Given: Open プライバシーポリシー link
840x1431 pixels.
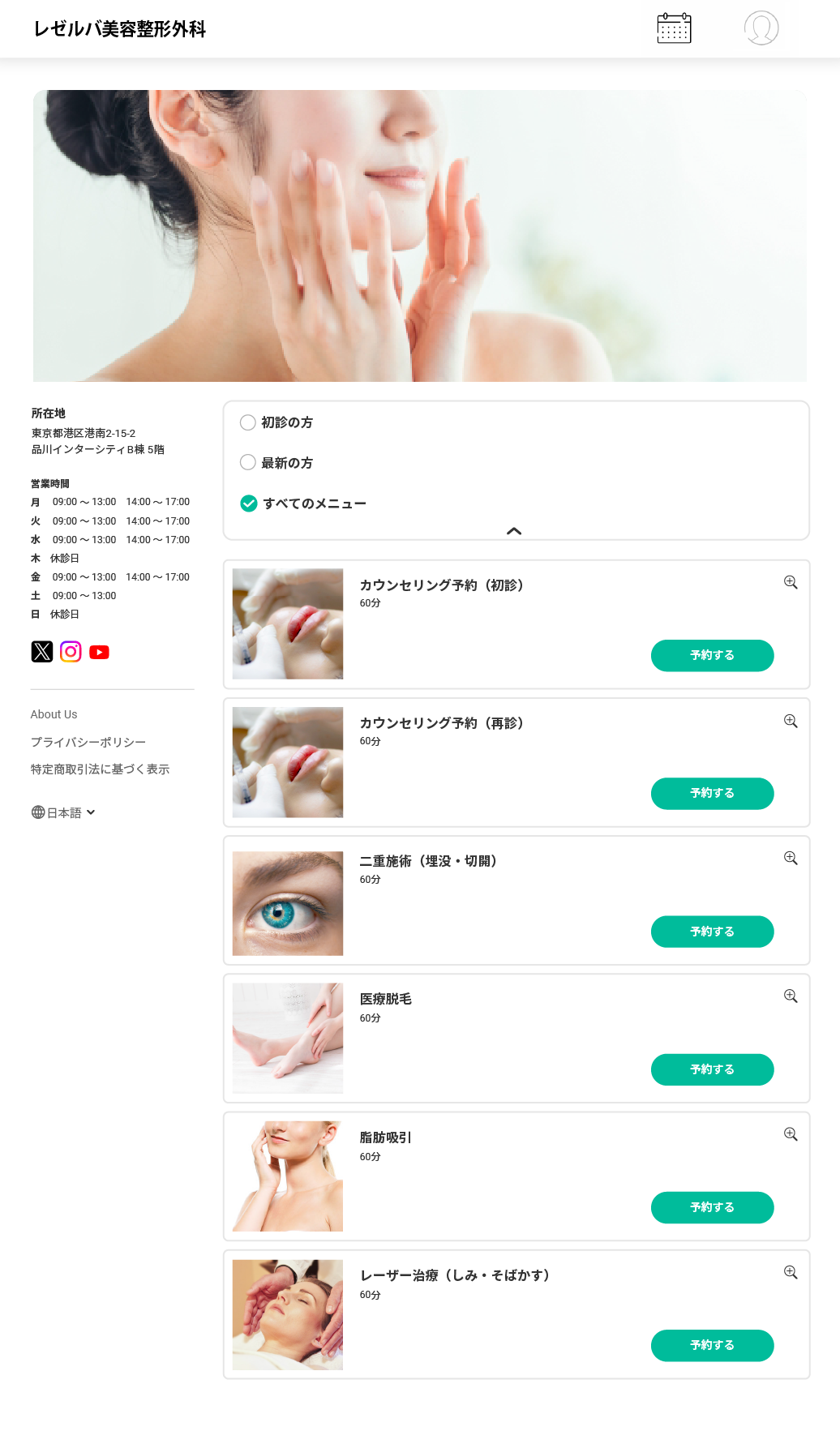Looking at the screenshot, I should [88, 742].
